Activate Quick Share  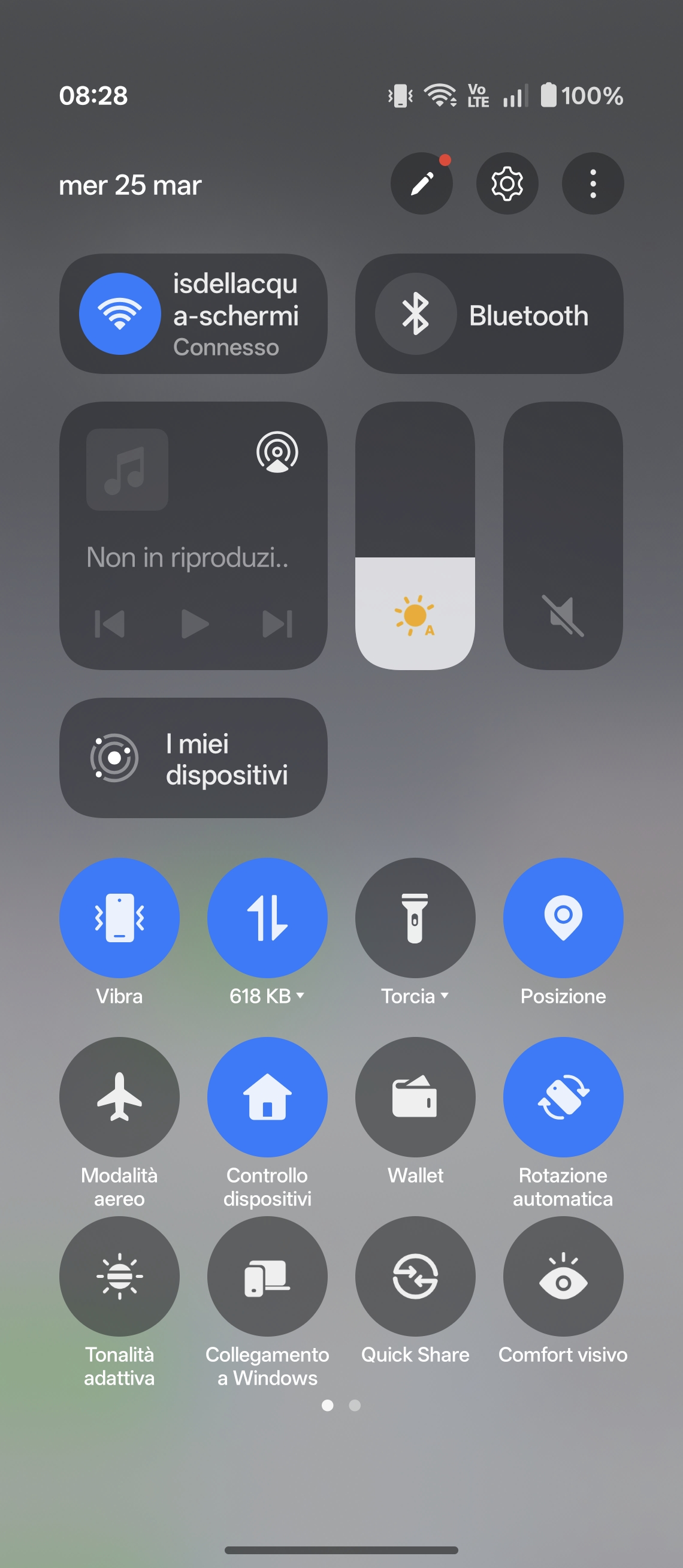[415, 1277]
